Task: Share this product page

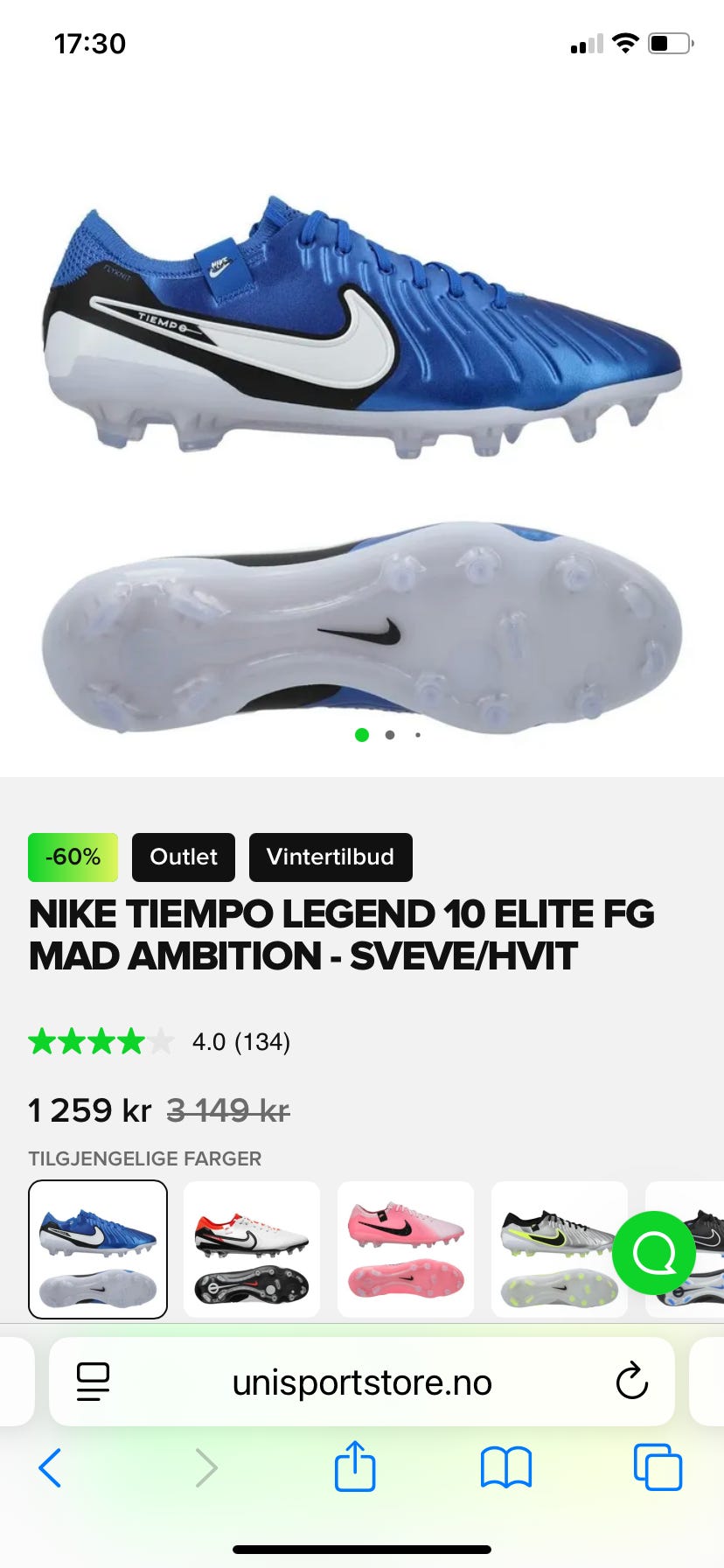Action: click(355, 1466)
